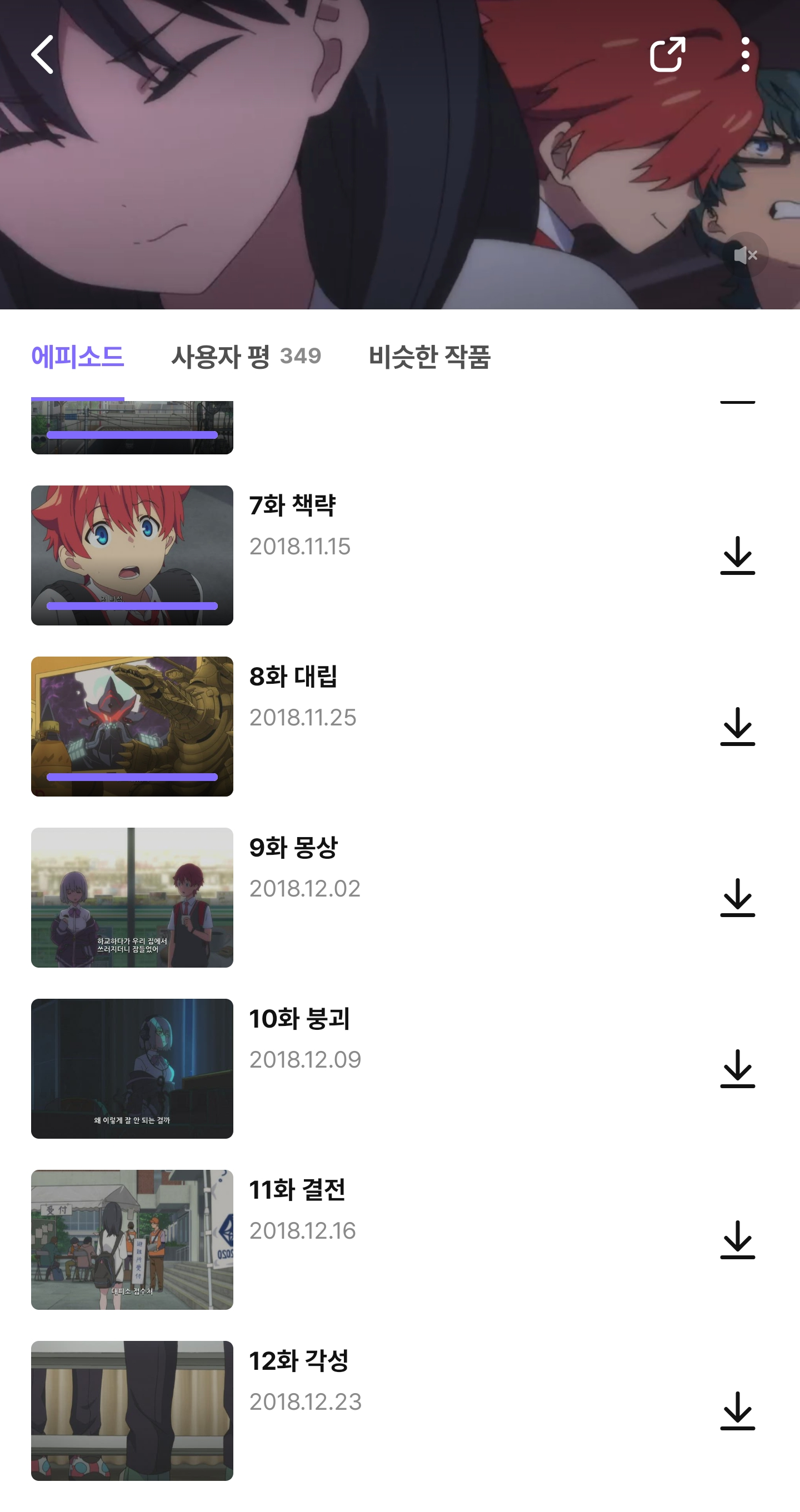800x1512 pixels.
Task: Download episode 7화 책략
Action: [737, 555]
